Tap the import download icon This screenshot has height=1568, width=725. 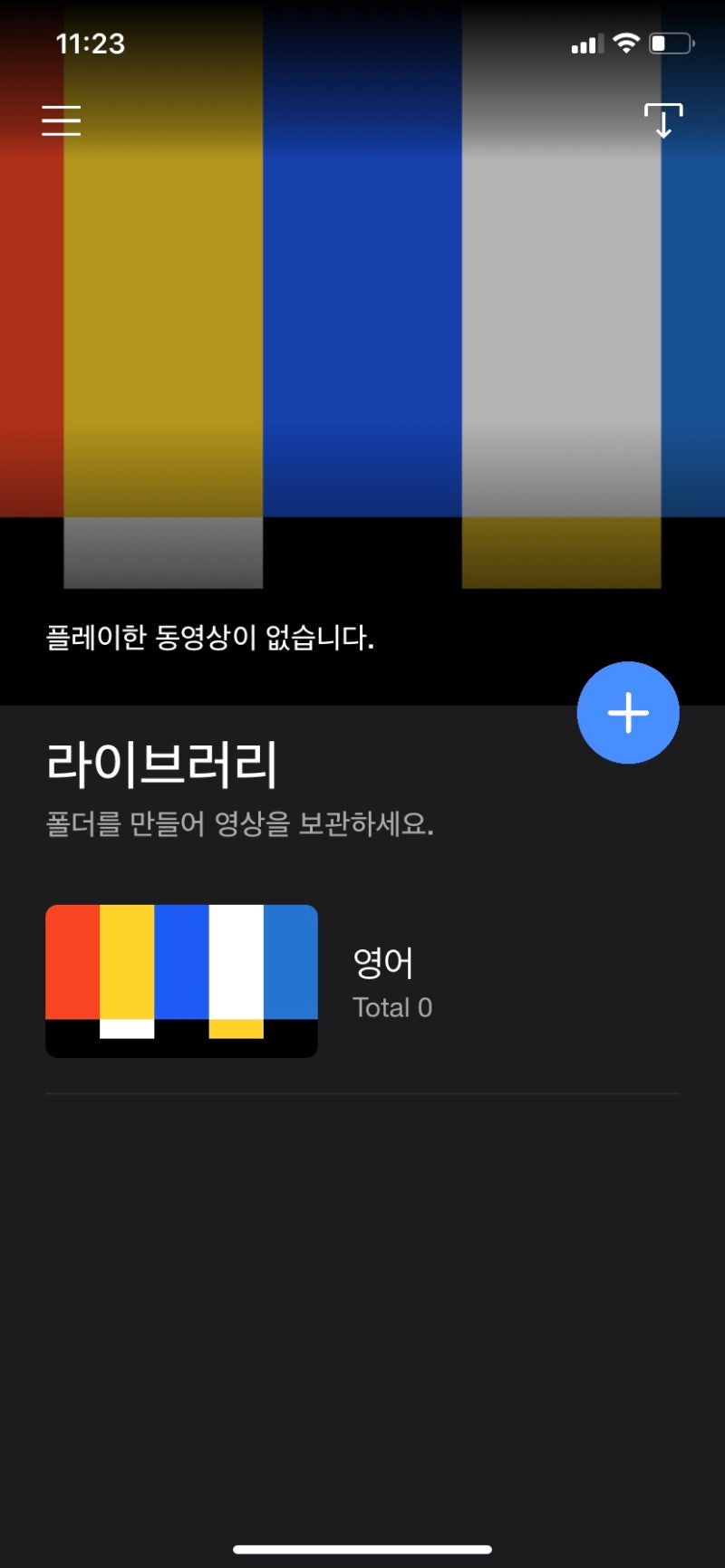pyautogui.click(x=663, y=120)
